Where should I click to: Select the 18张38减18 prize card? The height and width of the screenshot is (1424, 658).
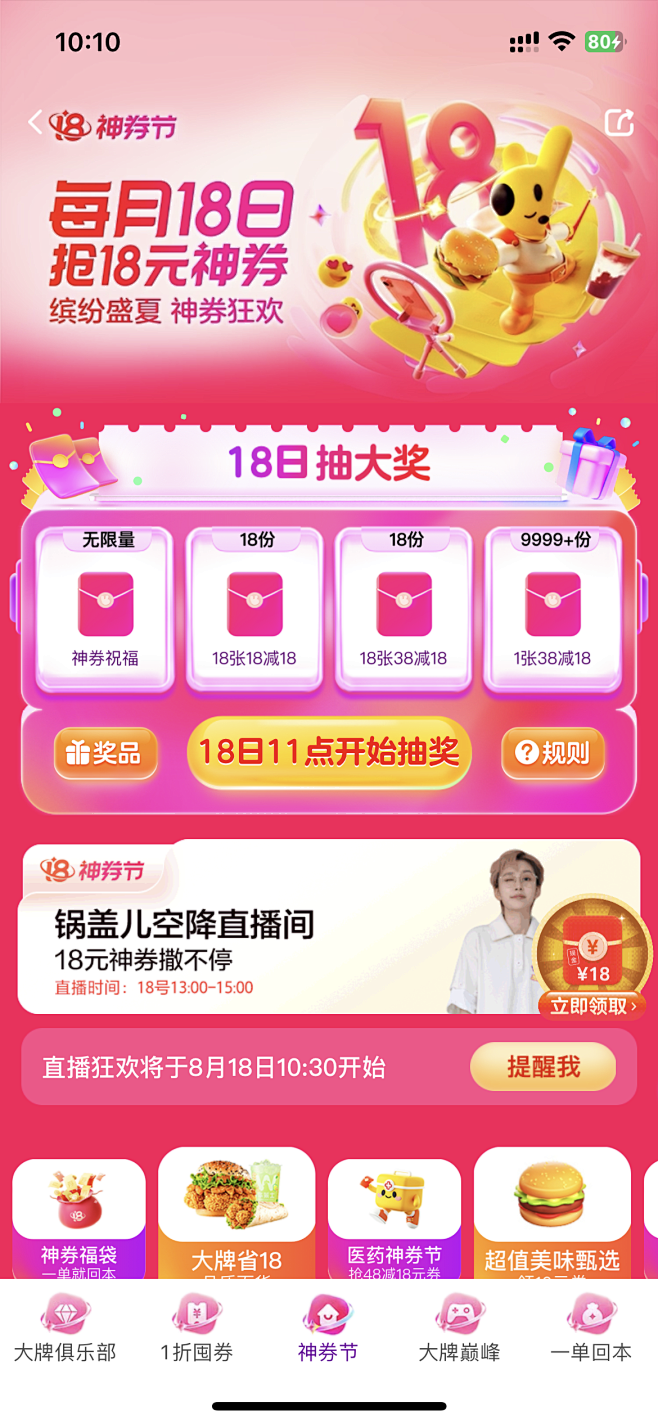(404, 609)
